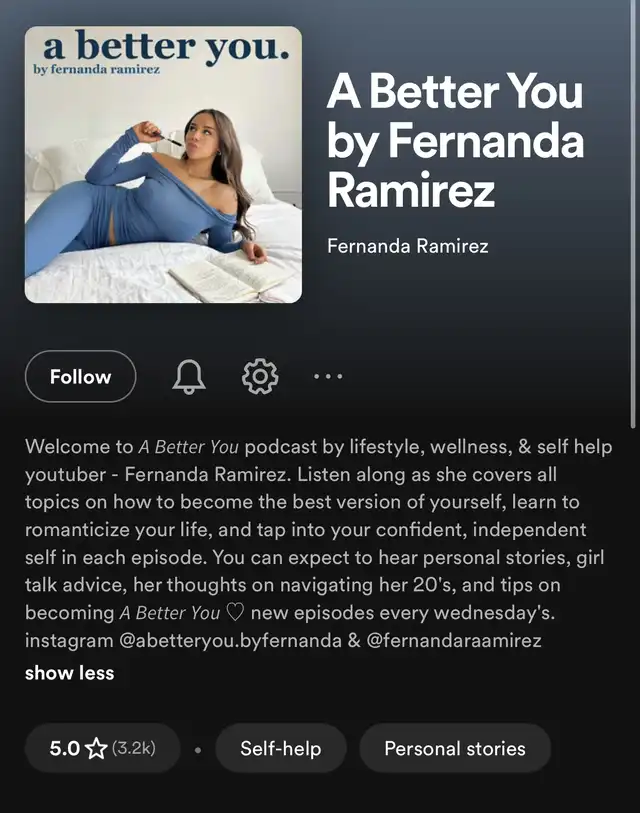Open the 5.0 star rating chip
The width and height of the screenshot is (640, 813).
(102, 748)
